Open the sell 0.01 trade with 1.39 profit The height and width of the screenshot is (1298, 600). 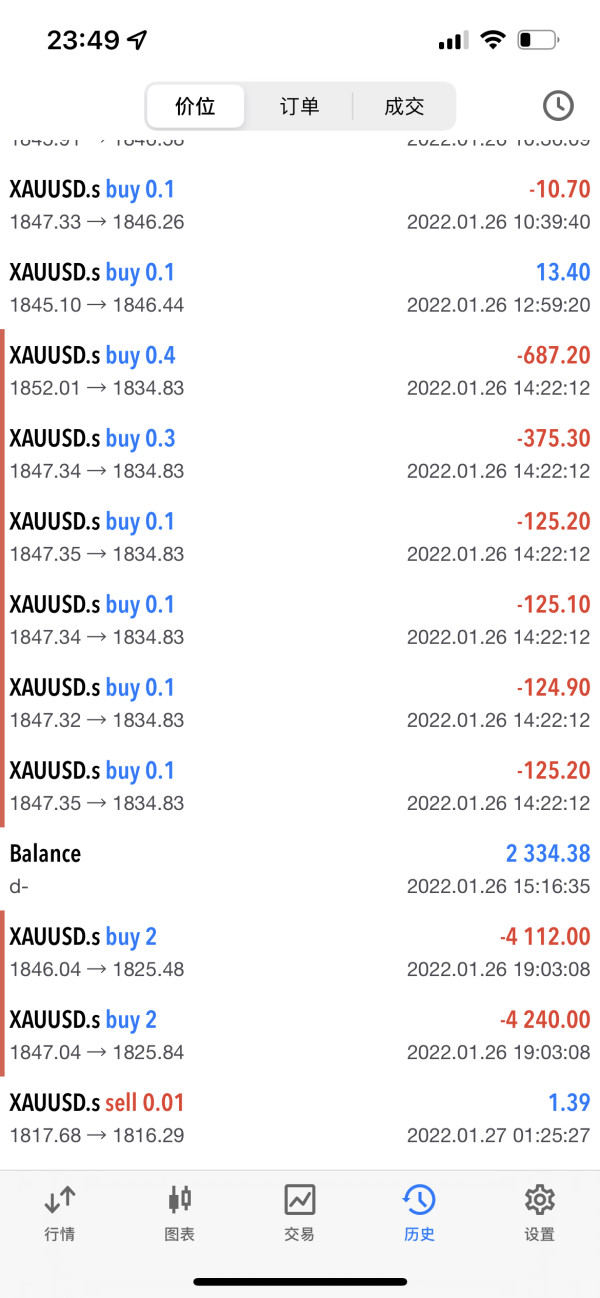(300, 1118)
